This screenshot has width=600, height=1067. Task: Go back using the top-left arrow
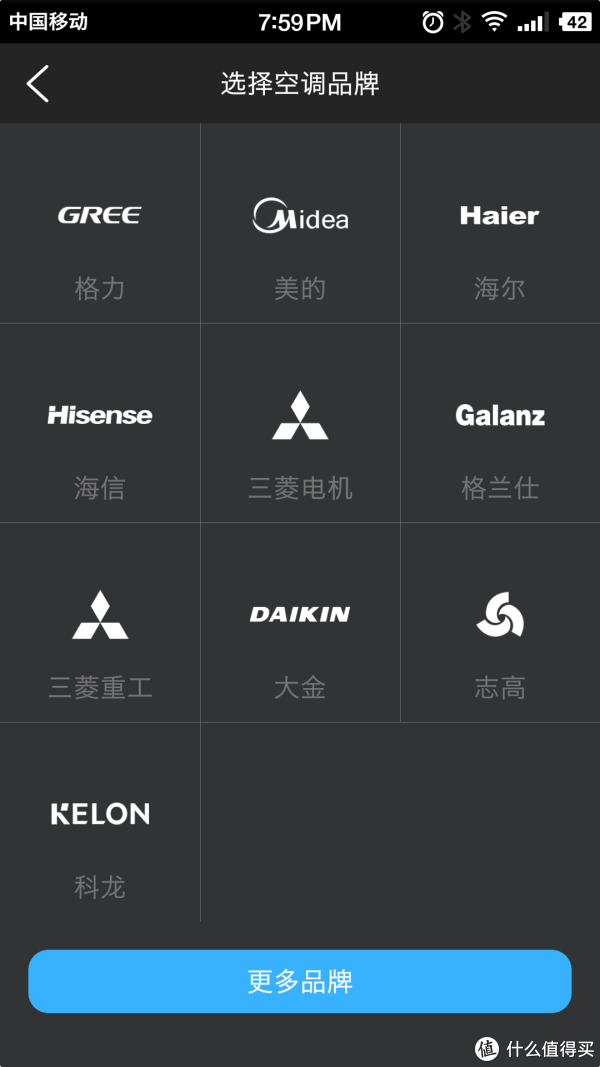38,84
